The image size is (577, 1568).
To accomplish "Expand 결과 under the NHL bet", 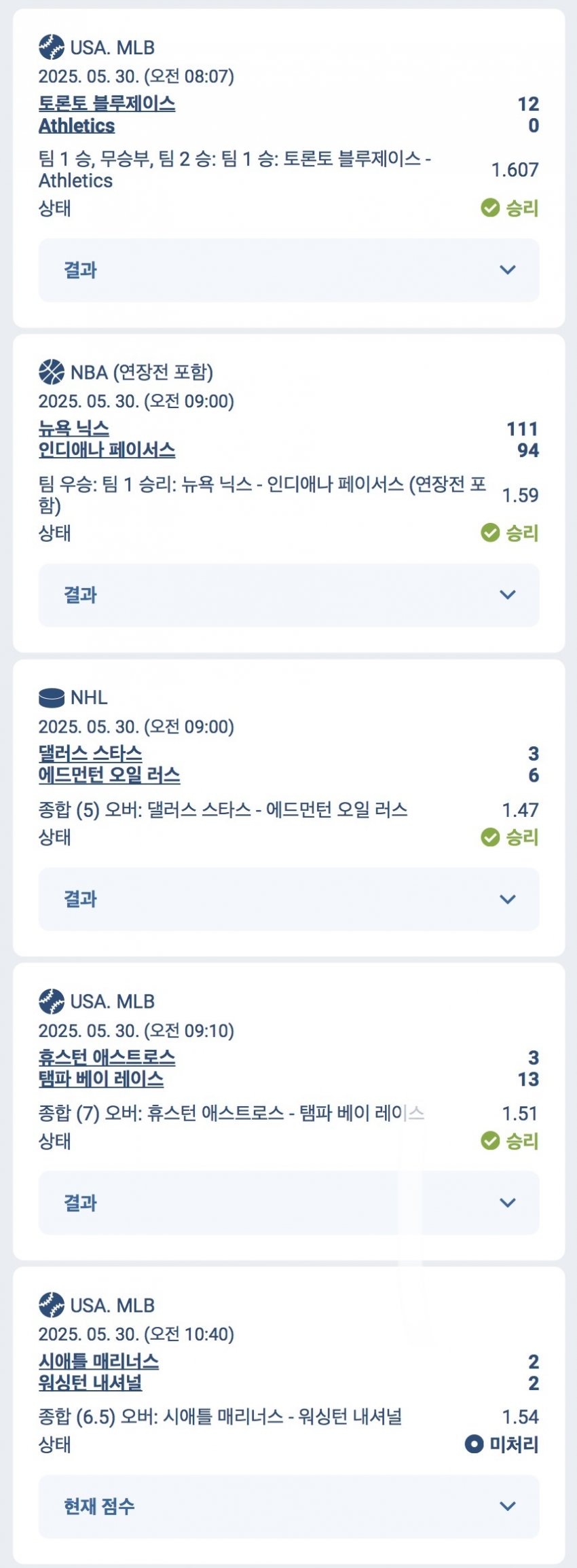I will tap(288, 899).
